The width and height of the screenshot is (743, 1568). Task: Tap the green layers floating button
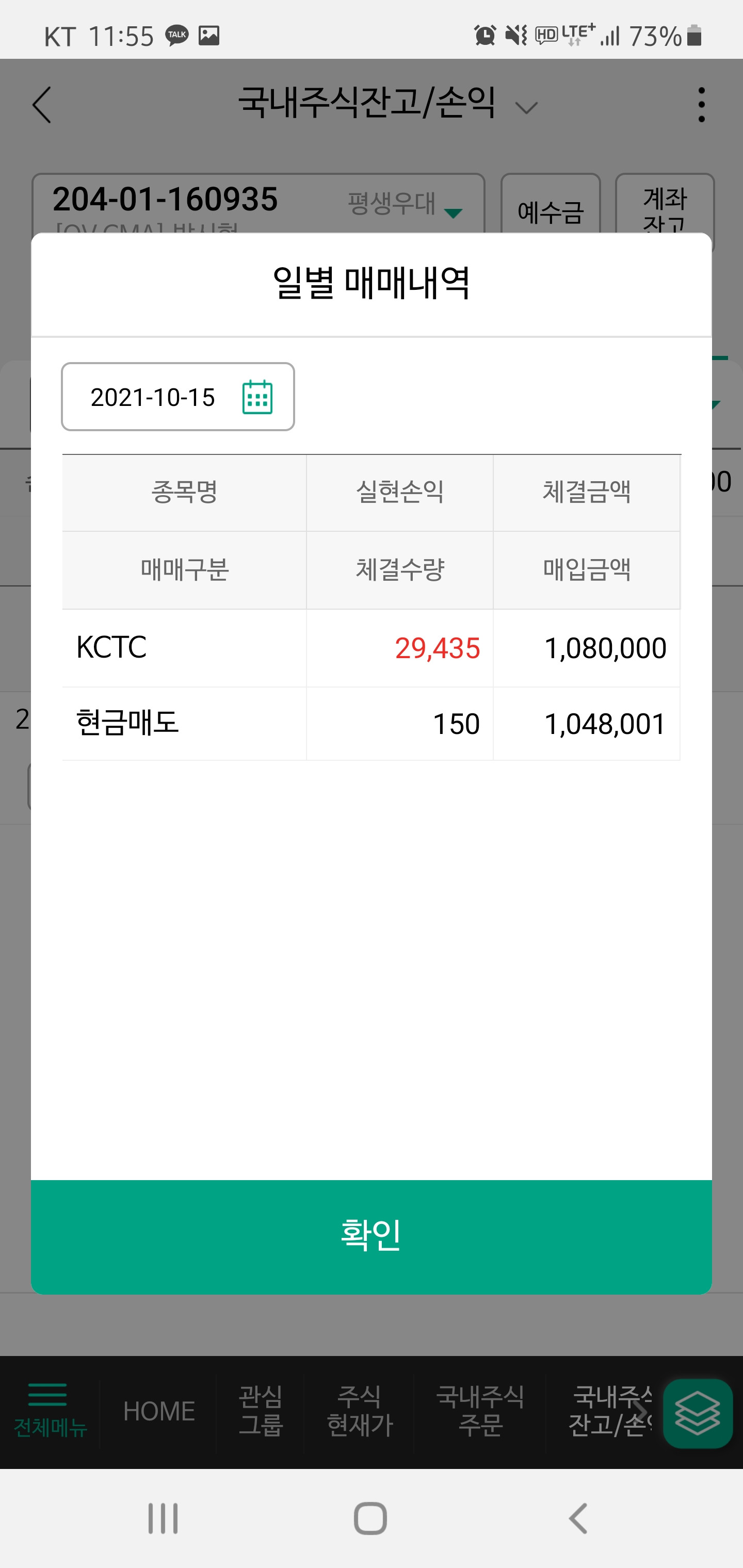(x=697, y=1413)
